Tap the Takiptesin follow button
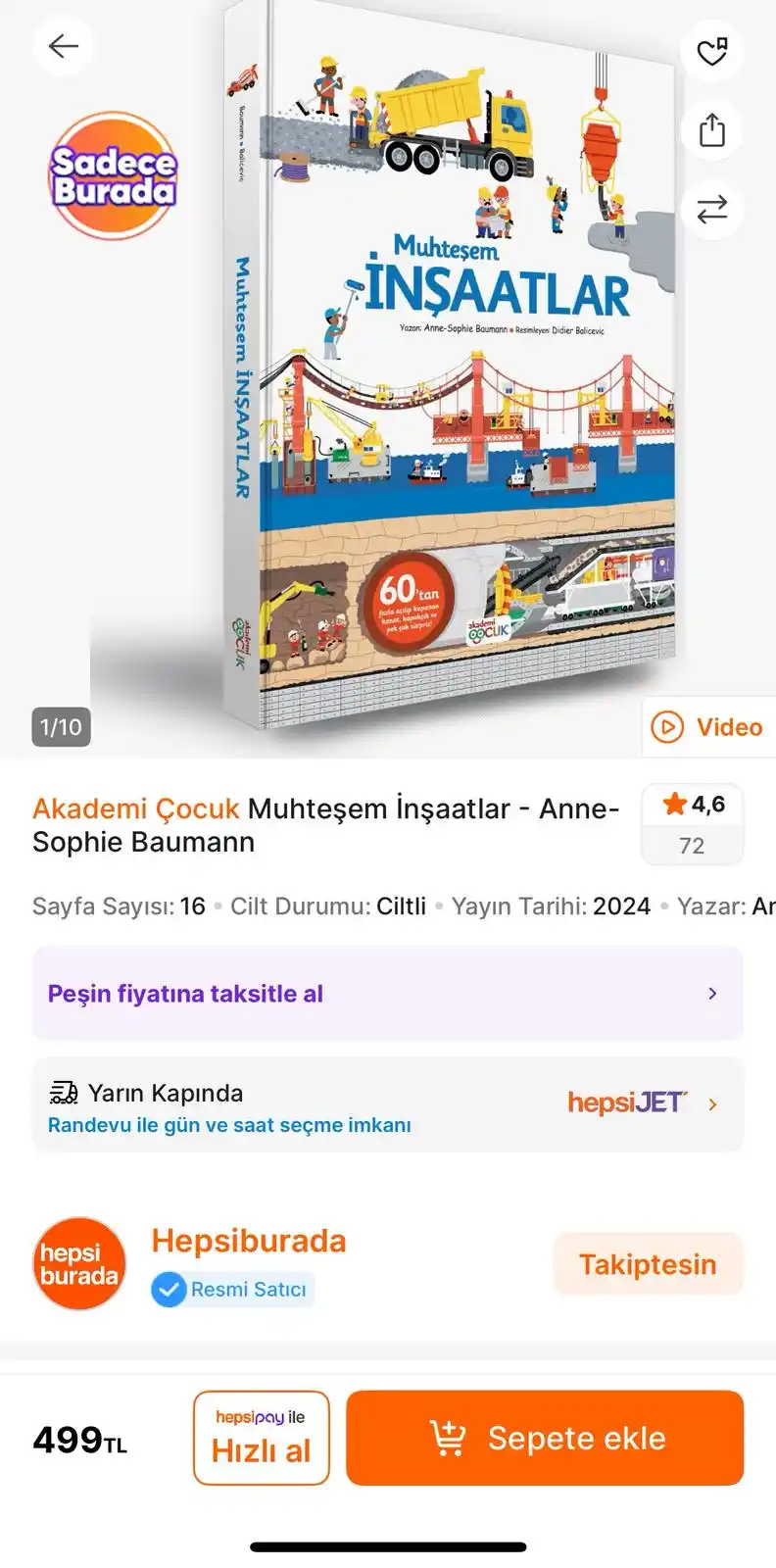The image size is (776, 1568). click(648, 1264)
